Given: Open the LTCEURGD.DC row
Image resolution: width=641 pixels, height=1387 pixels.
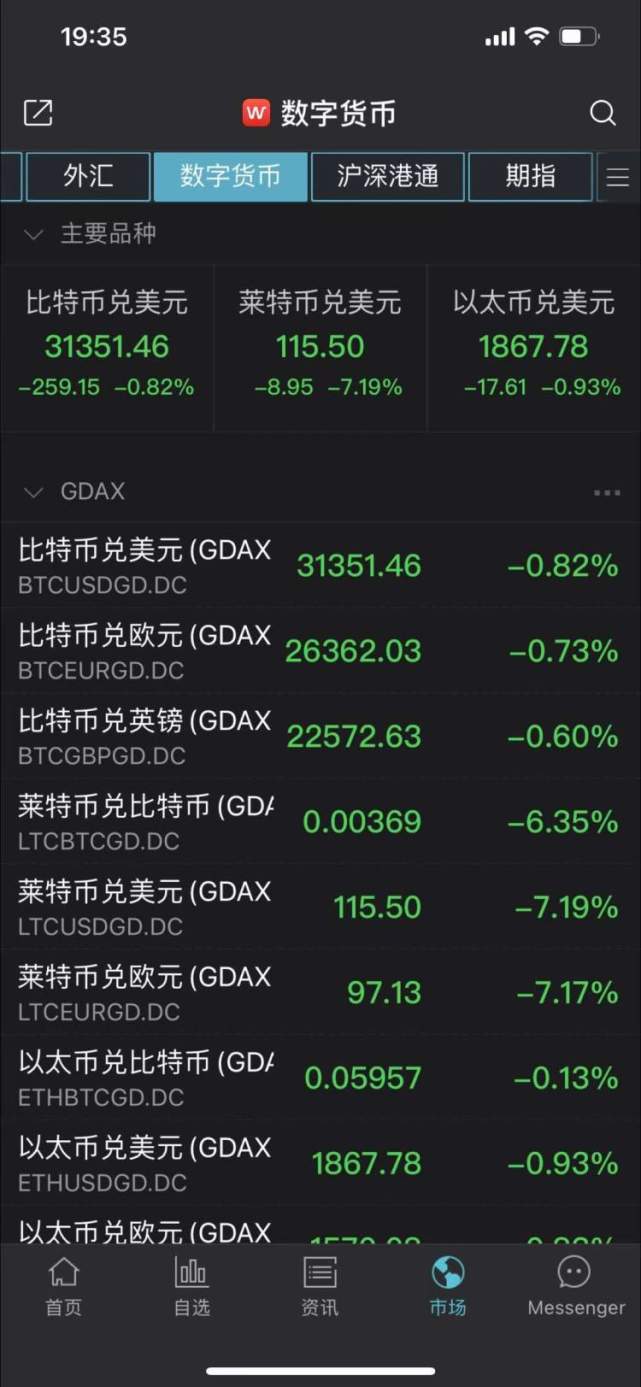Looking at the screenshot, I should (320, 993).
